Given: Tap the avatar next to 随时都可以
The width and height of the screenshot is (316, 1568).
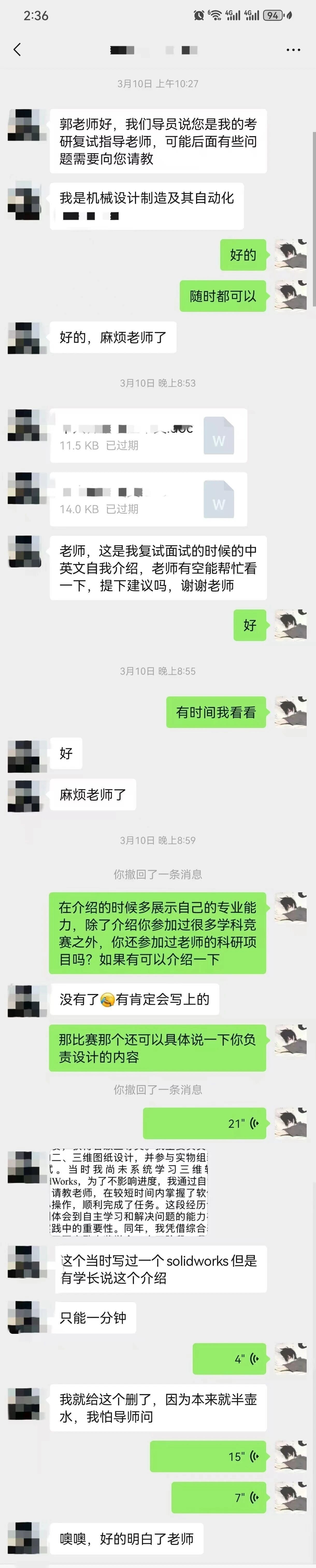Looking at the screenshot, I should [x=290, y=296].
